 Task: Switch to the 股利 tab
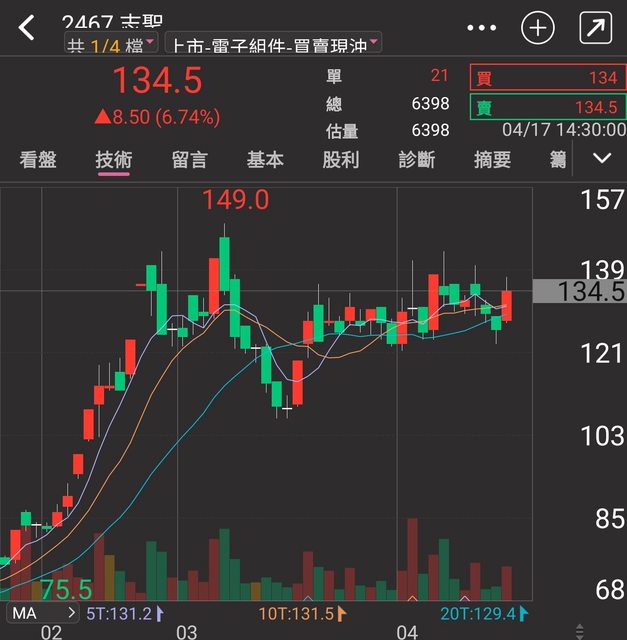[340, 160]
